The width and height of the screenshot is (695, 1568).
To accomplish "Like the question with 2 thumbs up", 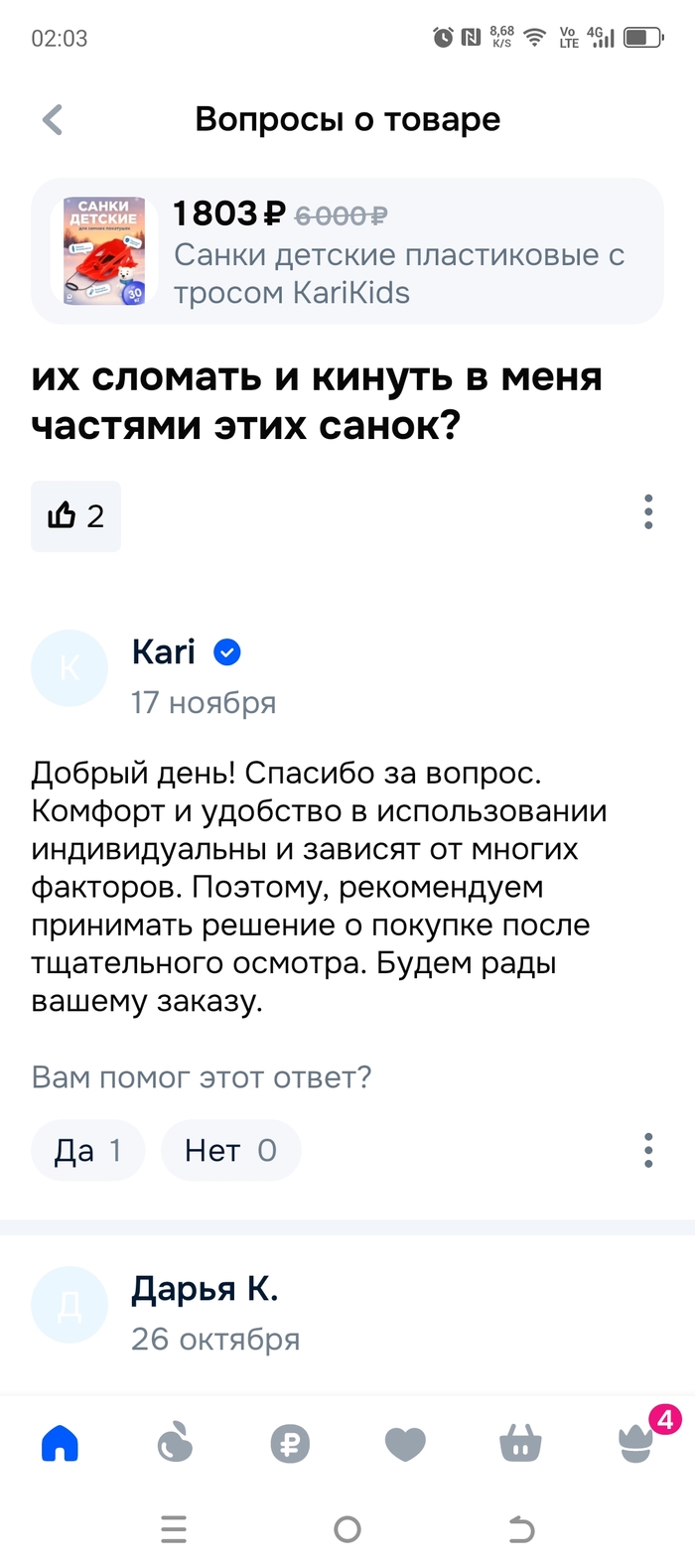I will (75, 515).
